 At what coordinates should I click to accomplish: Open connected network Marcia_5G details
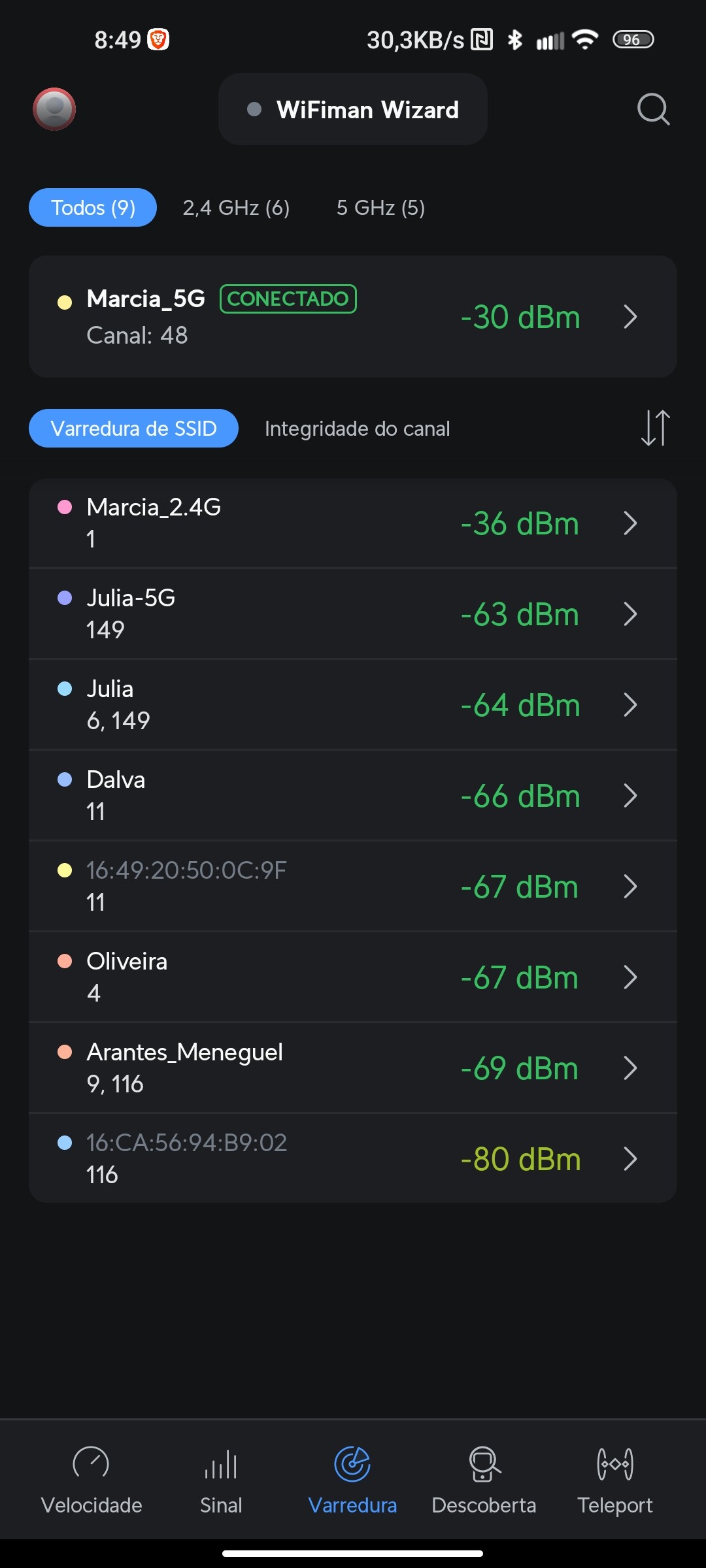point(353,317)
